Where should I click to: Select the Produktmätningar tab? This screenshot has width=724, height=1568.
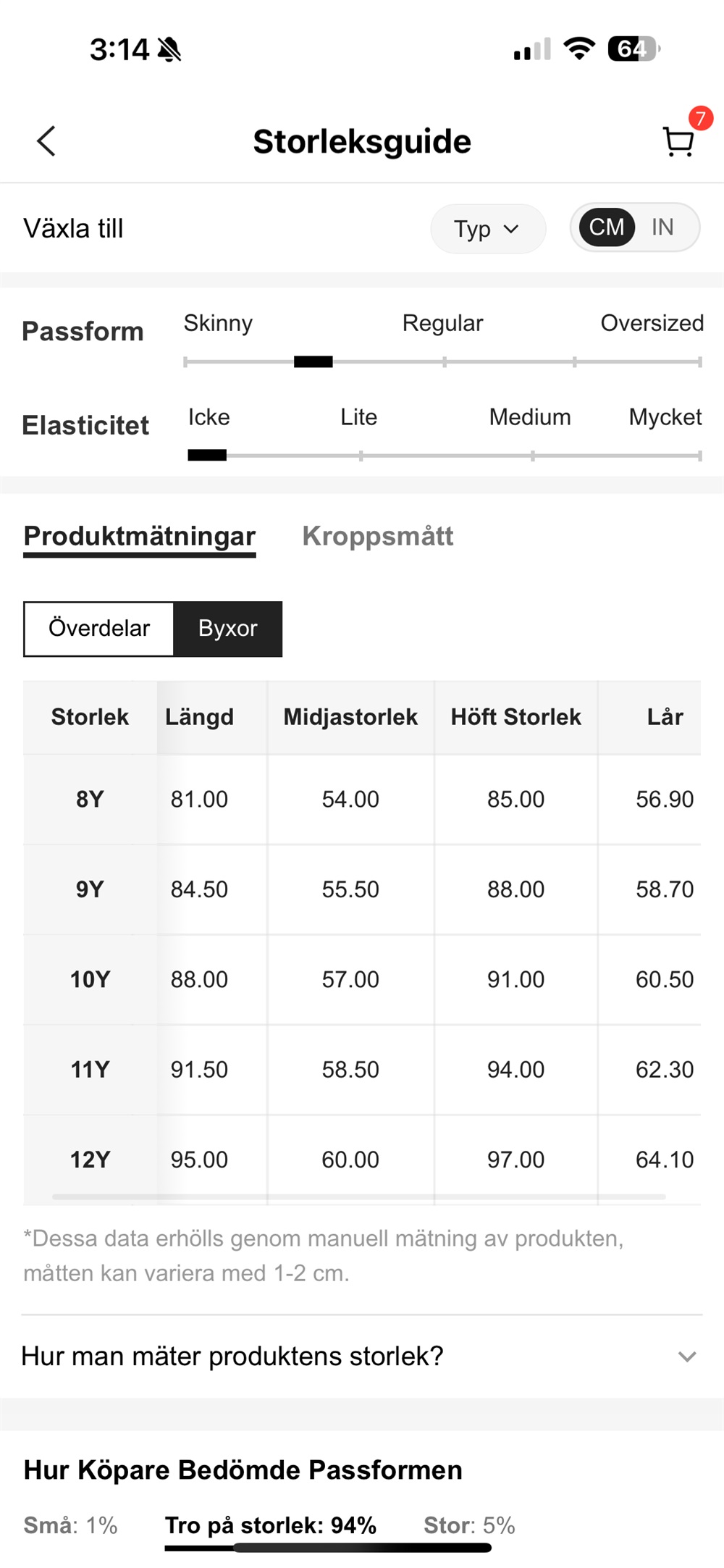pyautogui.click(x=140, y=536)
